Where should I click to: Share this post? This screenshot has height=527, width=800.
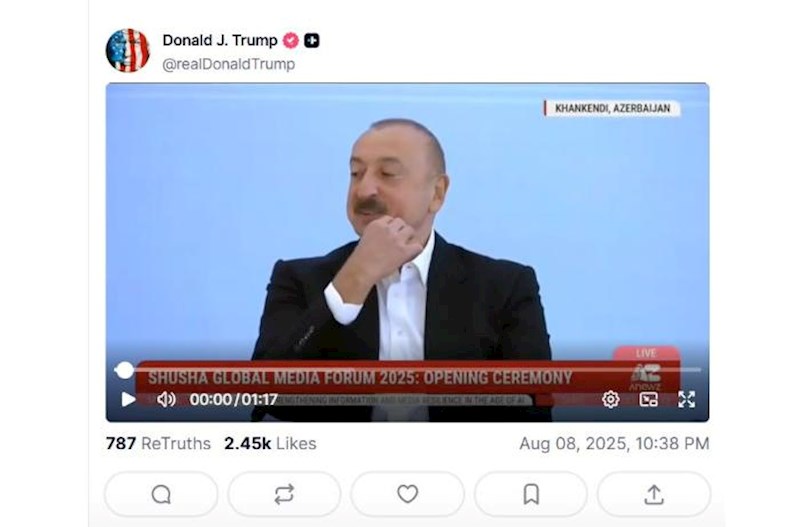(x=654, y=494)
